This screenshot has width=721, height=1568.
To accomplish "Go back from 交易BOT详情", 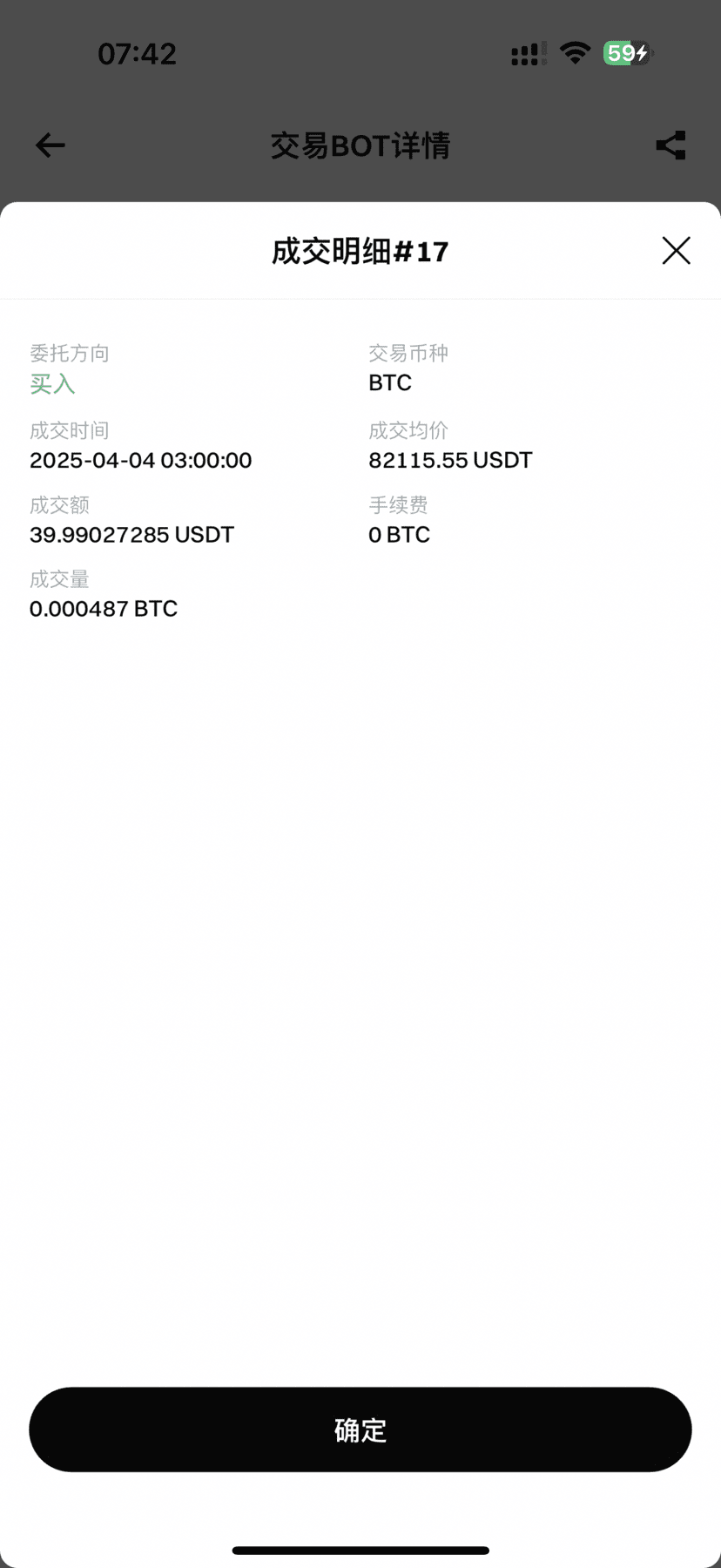I will tap(51, 145).
